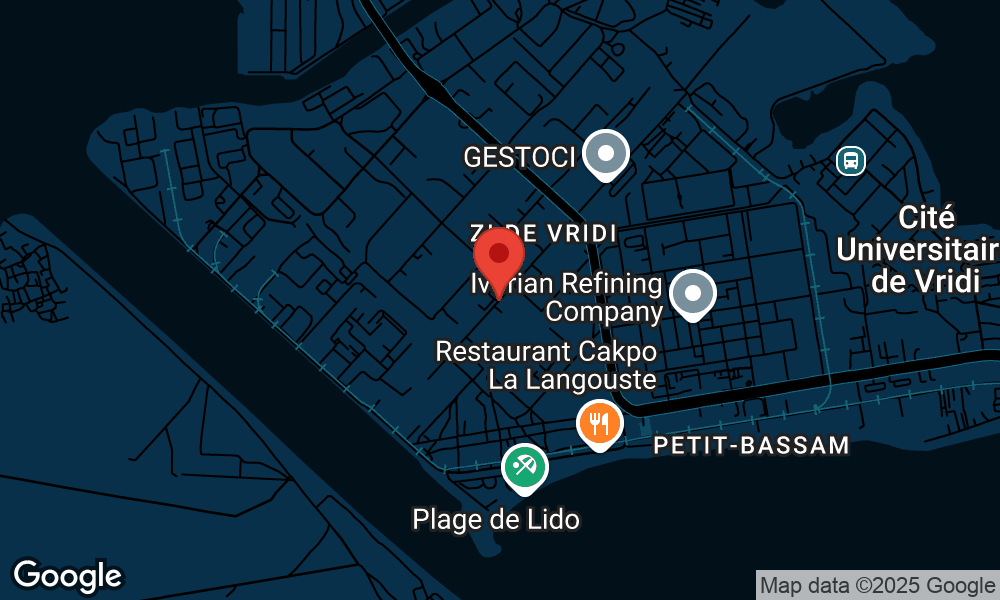Tap the bus station icon near Cité Universitaire
Viewport: 1000px width, 600px height.
[851, 159]
